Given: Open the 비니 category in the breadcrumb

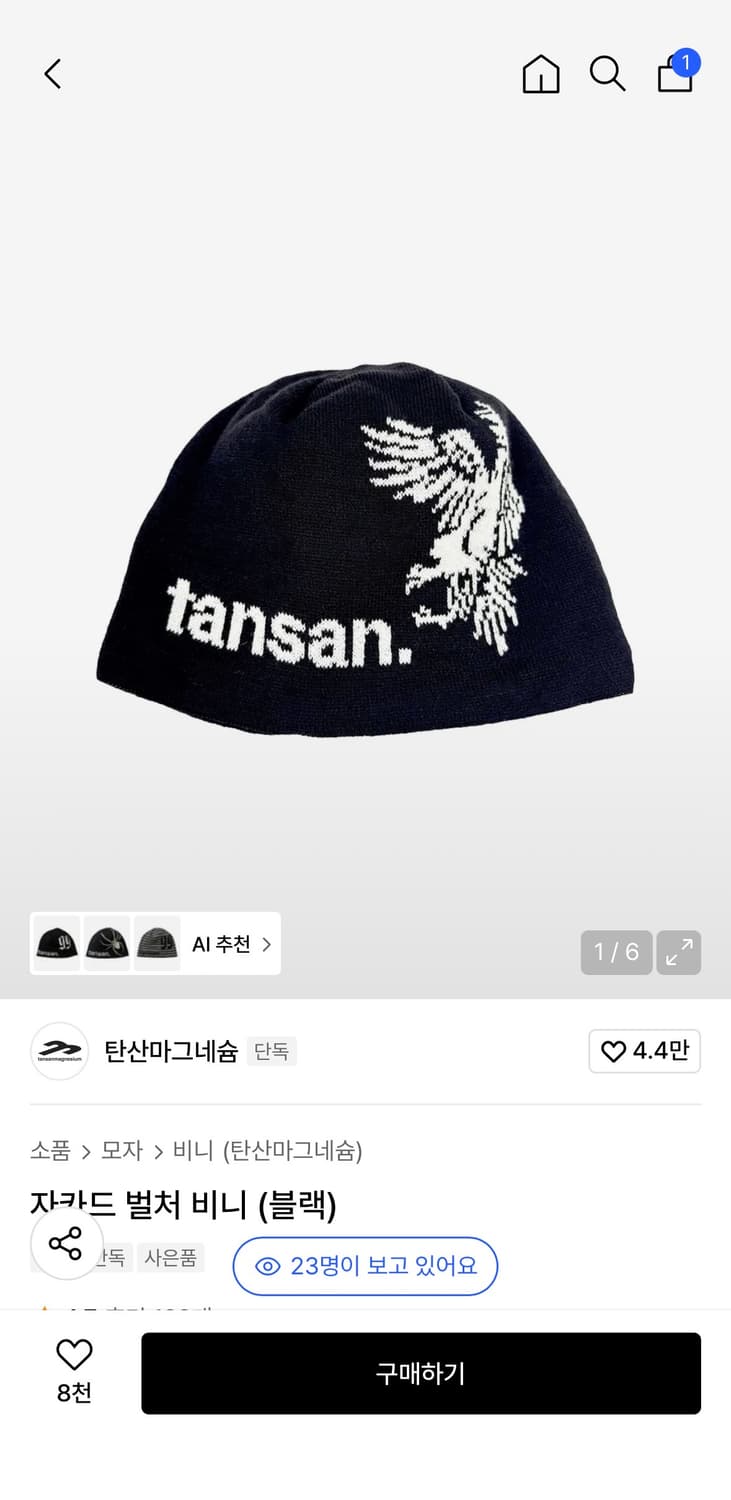Looking at the screenshot, I should point(190,1151).
